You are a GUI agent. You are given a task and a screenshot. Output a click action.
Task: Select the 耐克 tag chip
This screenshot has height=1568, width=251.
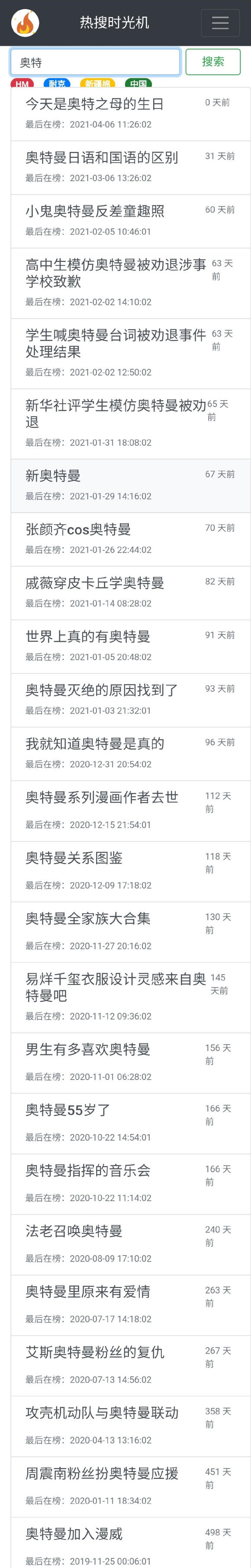(57, 84)
